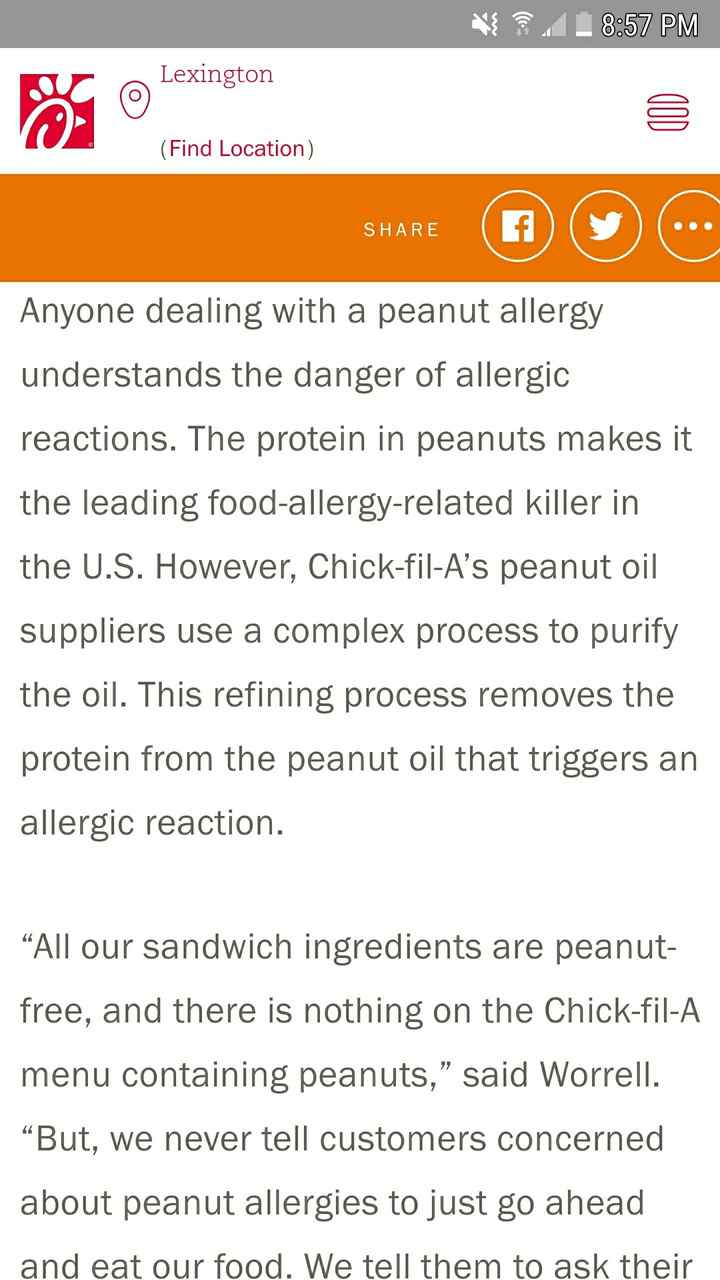720x1280 pixels.
Task: Open the hamburger menu
Action: [x=668, y=112]
